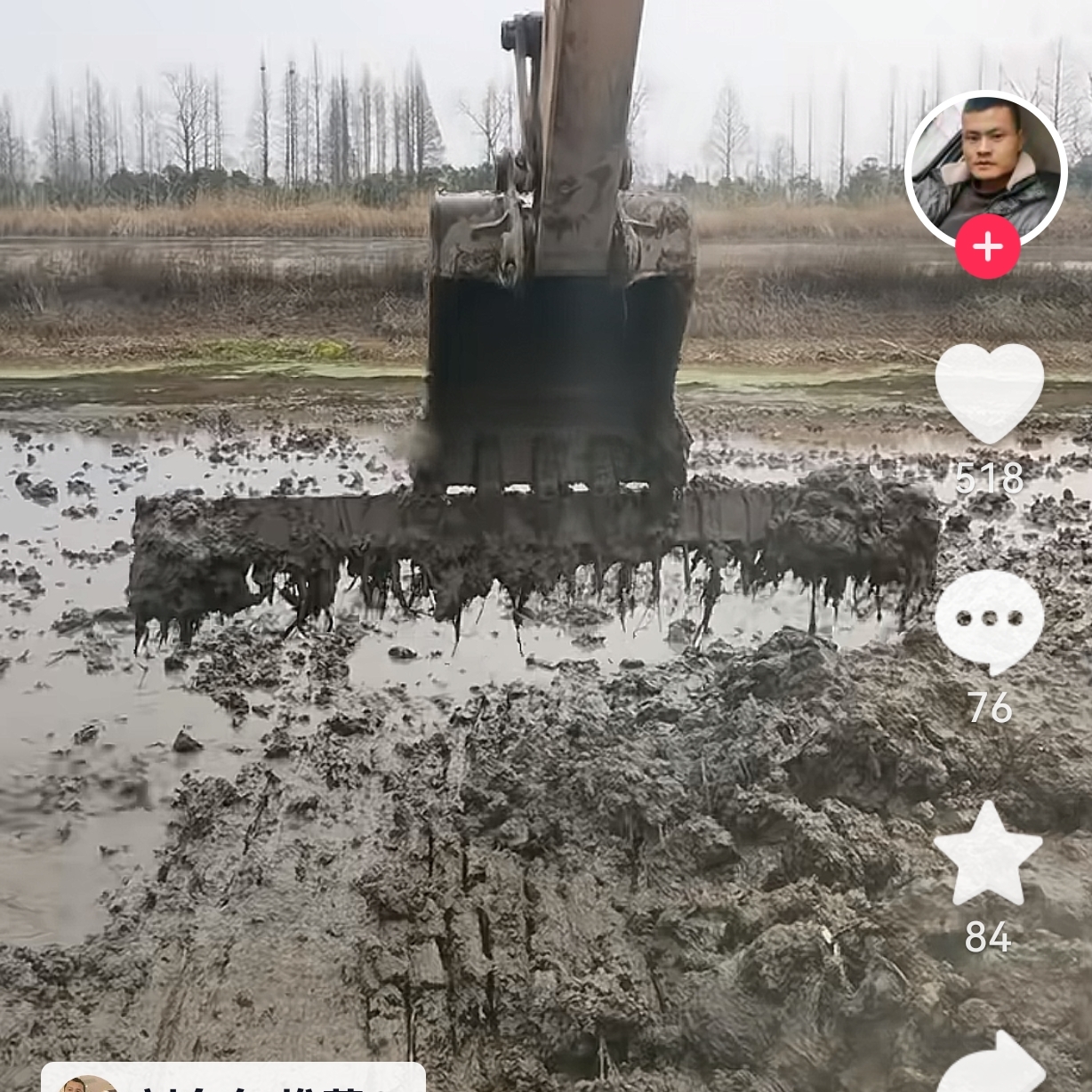Open the comments with 76 replies
This screenshot has height=1092, width=1092.
pyautogui.click(x=989, y=620)
